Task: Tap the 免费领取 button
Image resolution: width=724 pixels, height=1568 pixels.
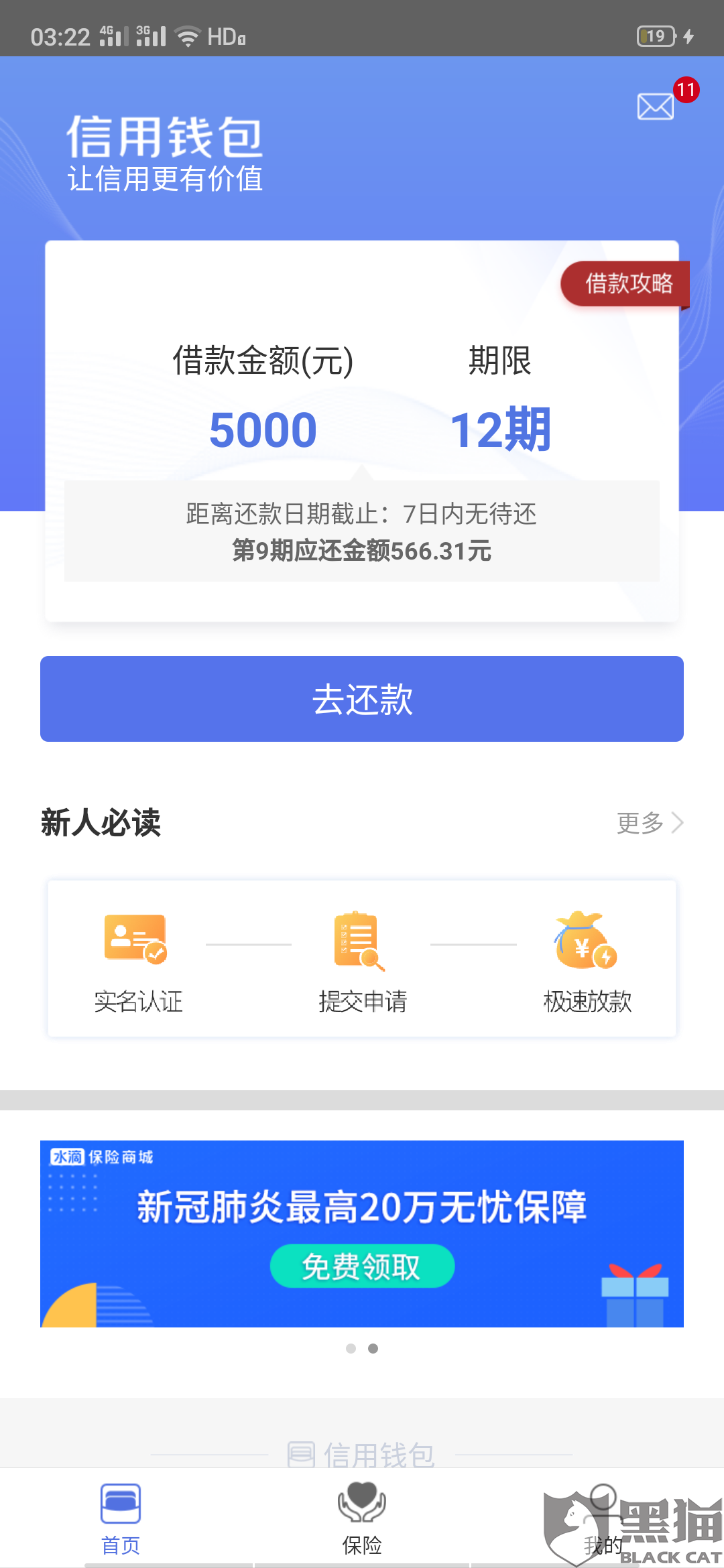Action: (362, 1266)
